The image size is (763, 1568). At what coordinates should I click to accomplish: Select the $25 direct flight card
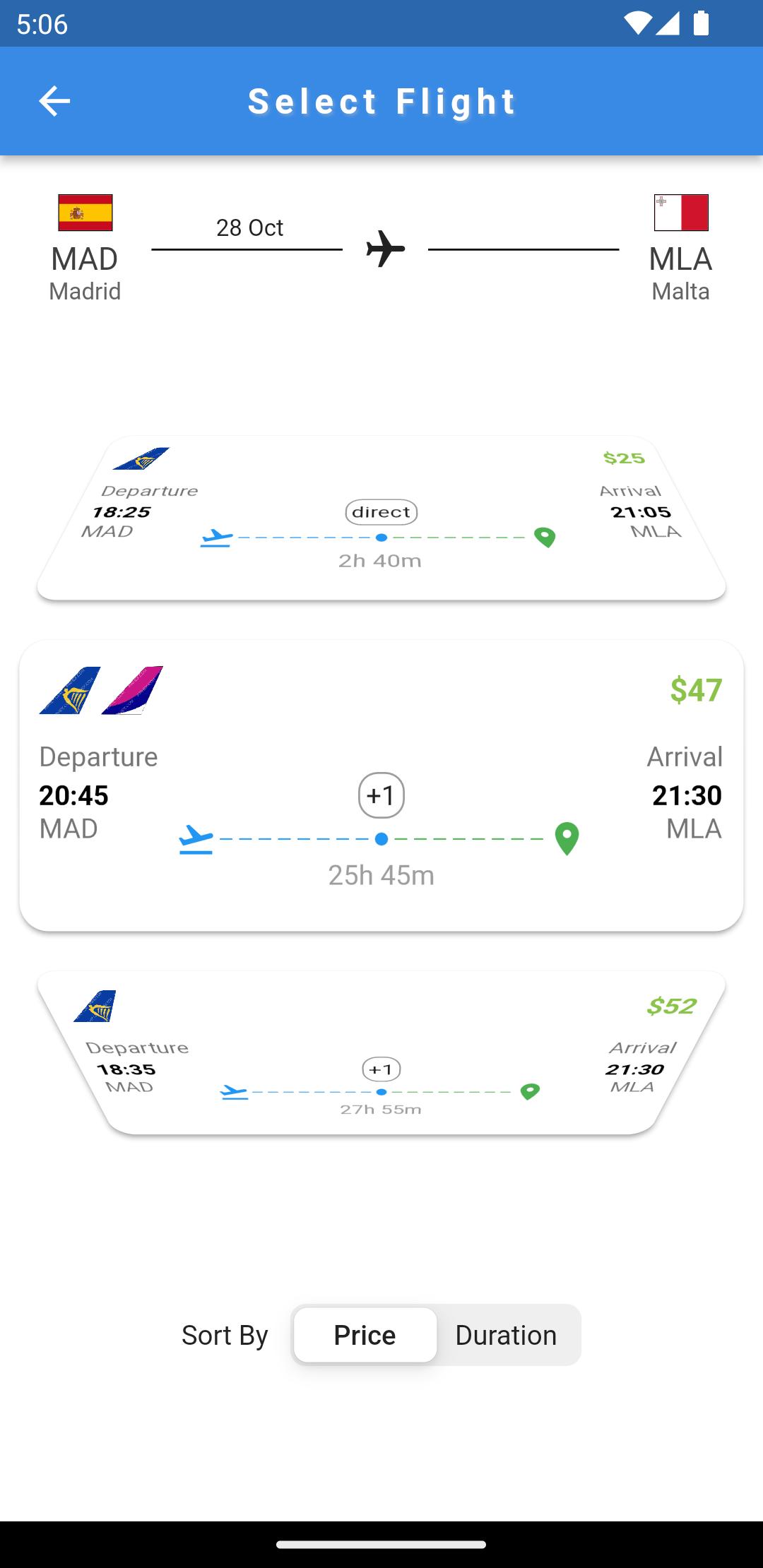[381, 518]
